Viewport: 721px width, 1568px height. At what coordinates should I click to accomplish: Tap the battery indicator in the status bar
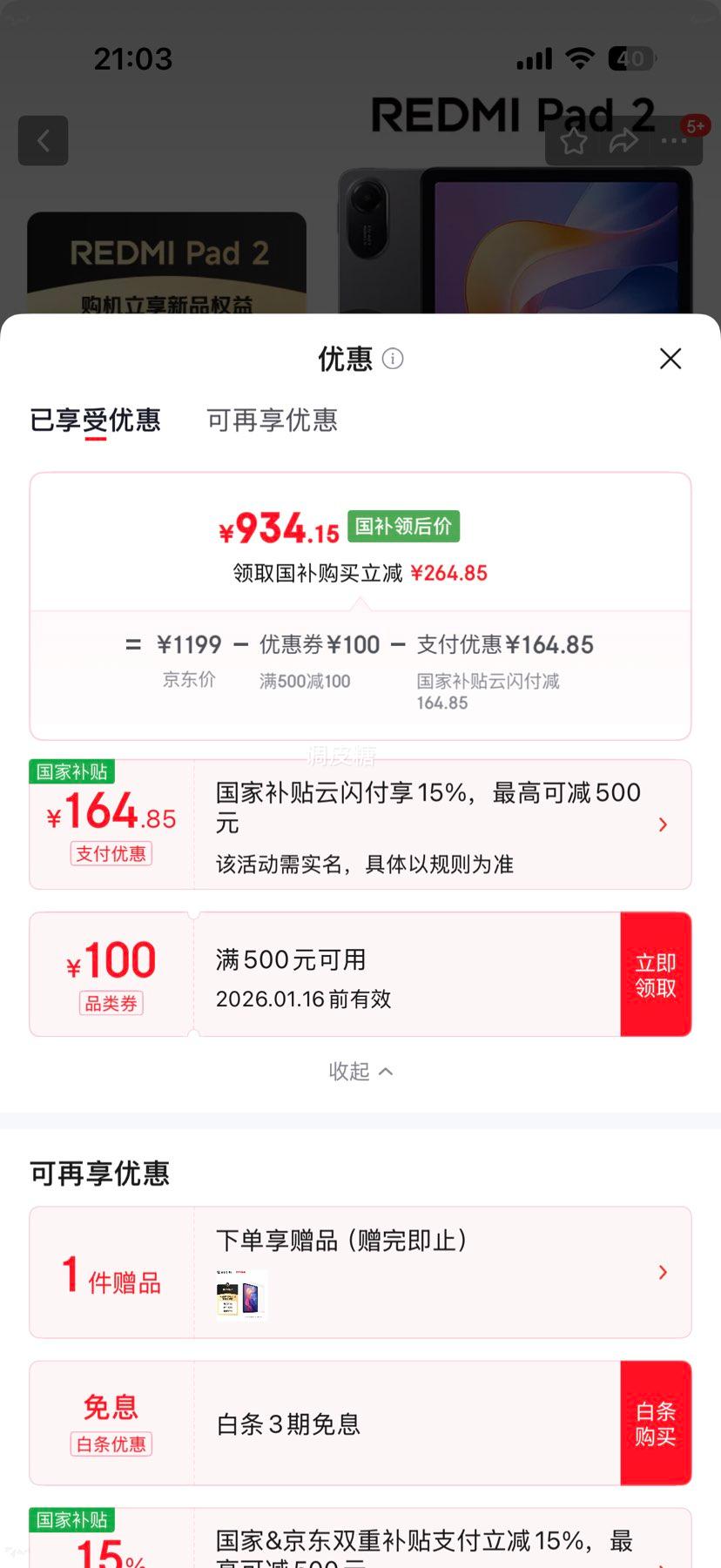click(629, 57)
